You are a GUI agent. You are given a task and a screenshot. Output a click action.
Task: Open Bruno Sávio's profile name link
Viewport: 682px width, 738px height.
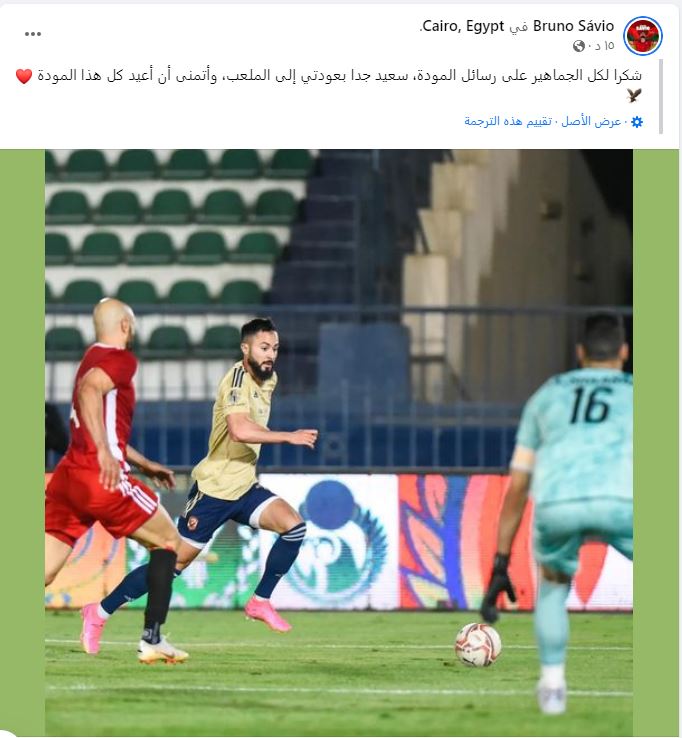click(573, 26)
